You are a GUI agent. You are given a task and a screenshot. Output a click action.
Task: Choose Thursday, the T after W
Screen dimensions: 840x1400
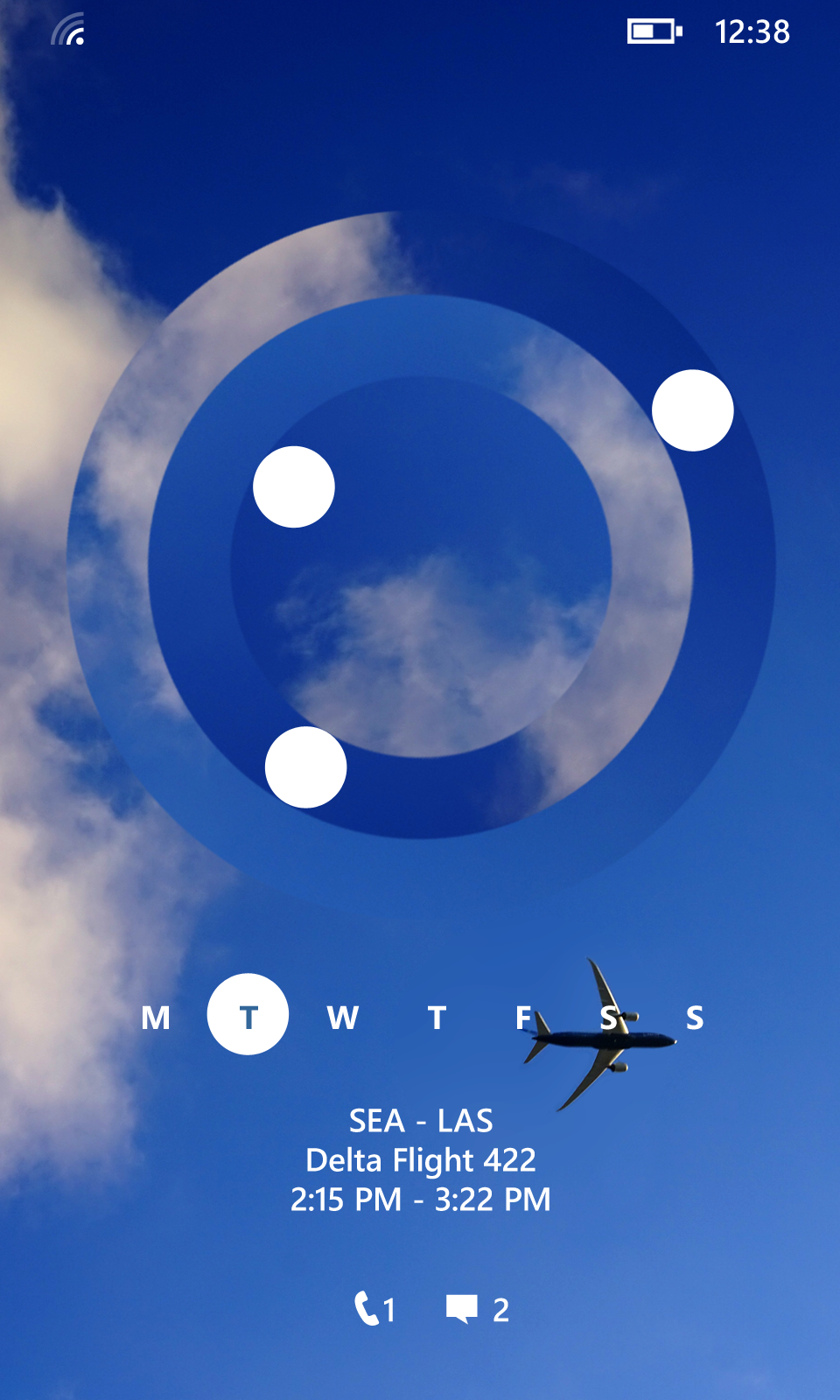pyautogui.click(x=437, y=1017)
